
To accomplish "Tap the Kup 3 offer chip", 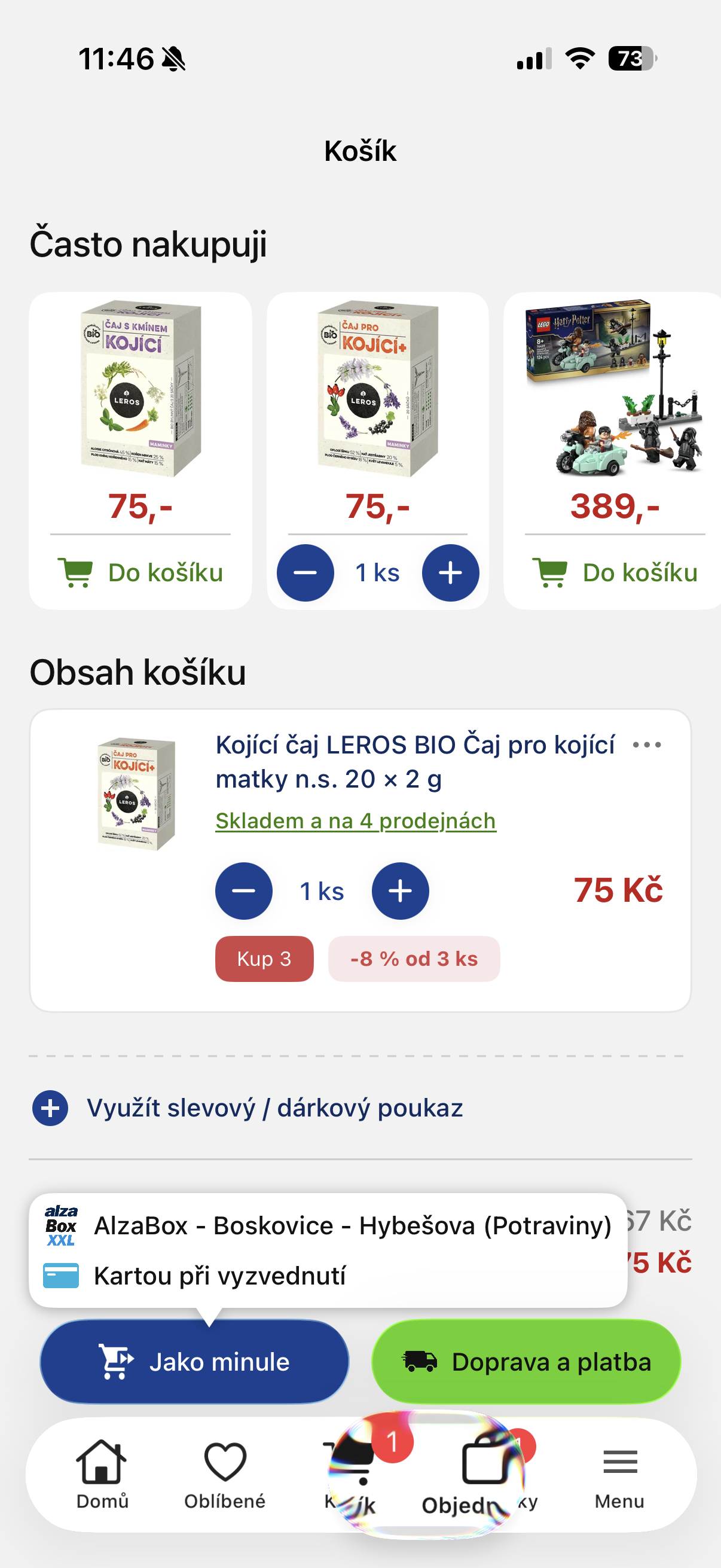I will (x=264, y=959).
